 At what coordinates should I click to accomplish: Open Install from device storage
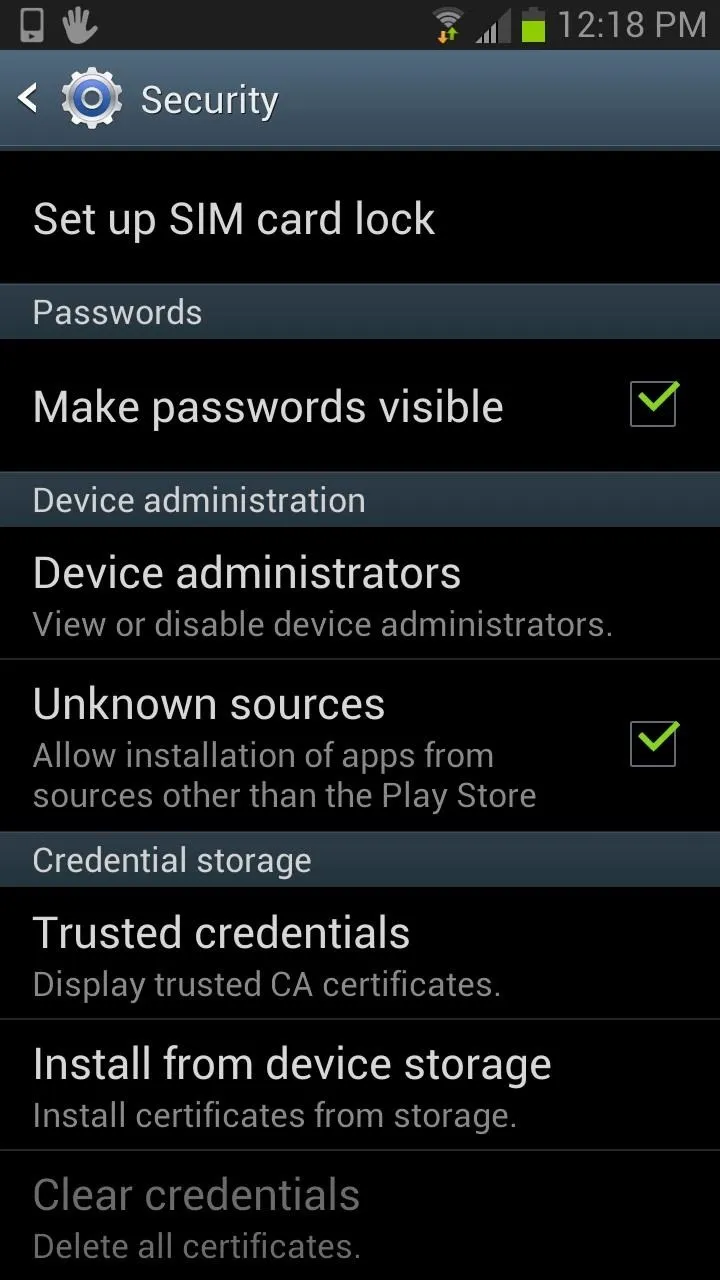click(360, 1085)
